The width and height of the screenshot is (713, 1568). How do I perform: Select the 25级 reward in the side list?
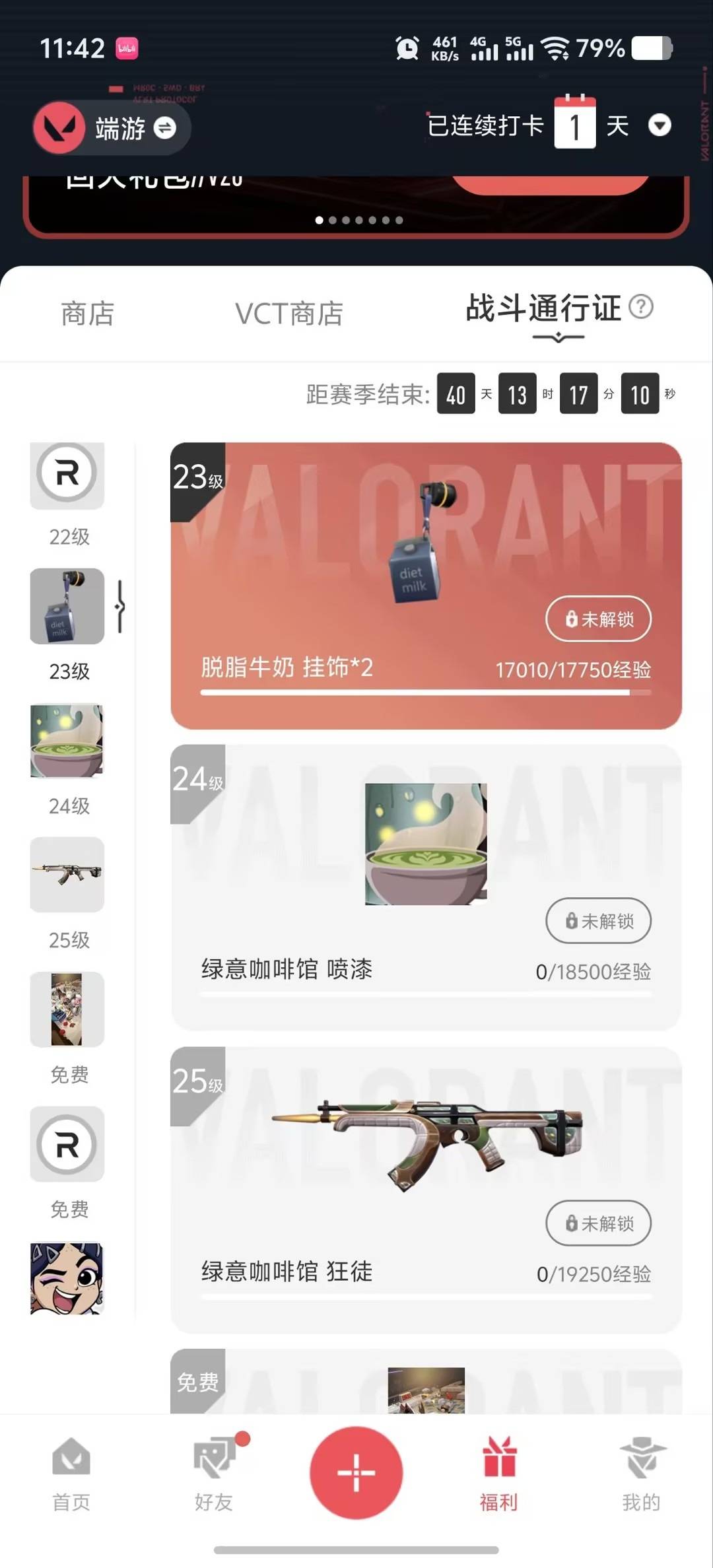pos(67,894)
